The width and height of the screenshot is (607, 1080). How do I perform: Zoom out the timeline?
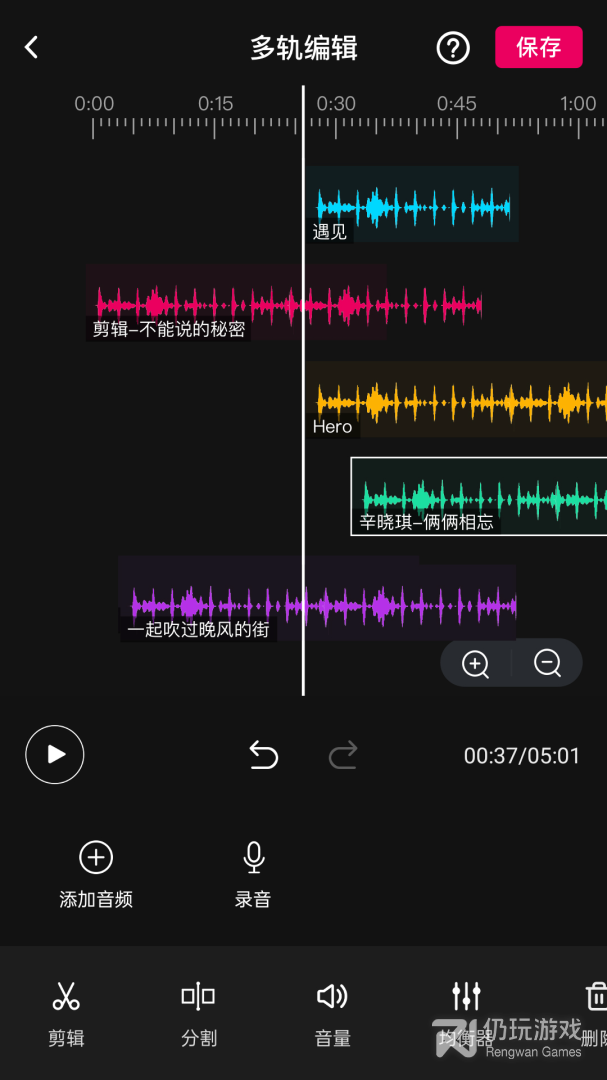point(547,663)
